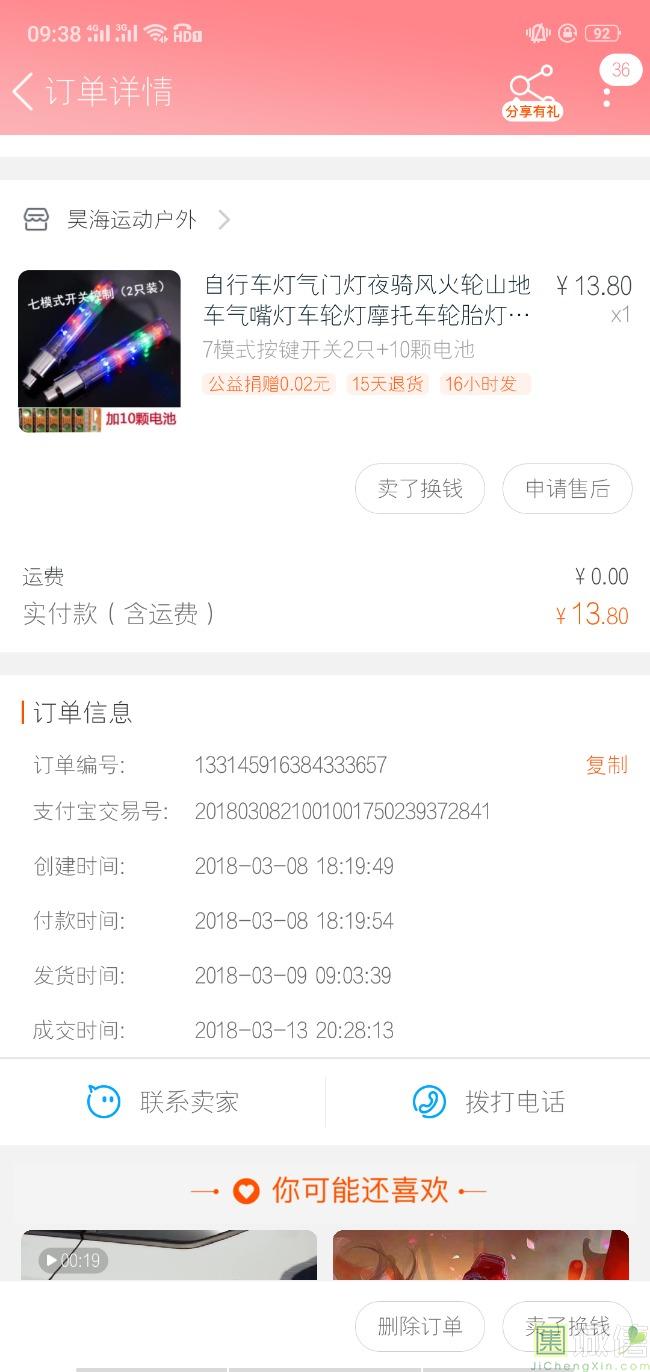Open the recommended video with 00:19 duration
The width and height of the screenshot is (650, 1372).
(169, 1255)
